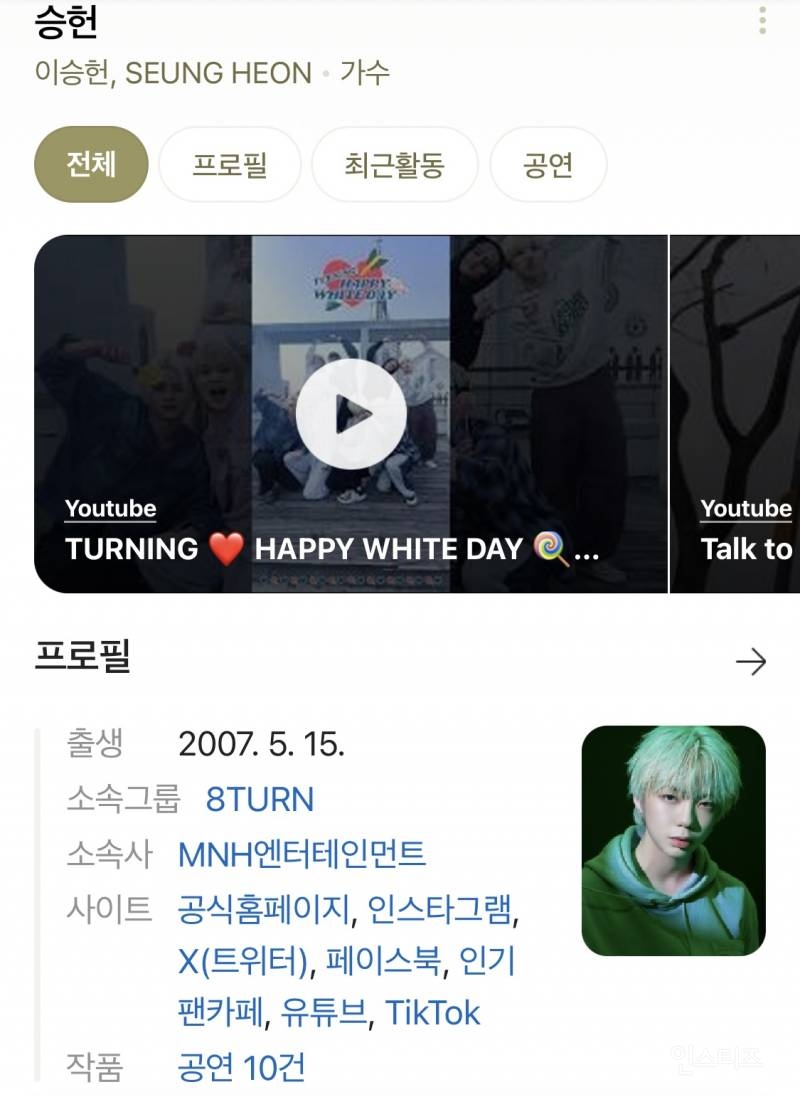Open the MNH엔터테인먼트 agency link
The height and width of the screenshot is (1097, 800).
301,854
